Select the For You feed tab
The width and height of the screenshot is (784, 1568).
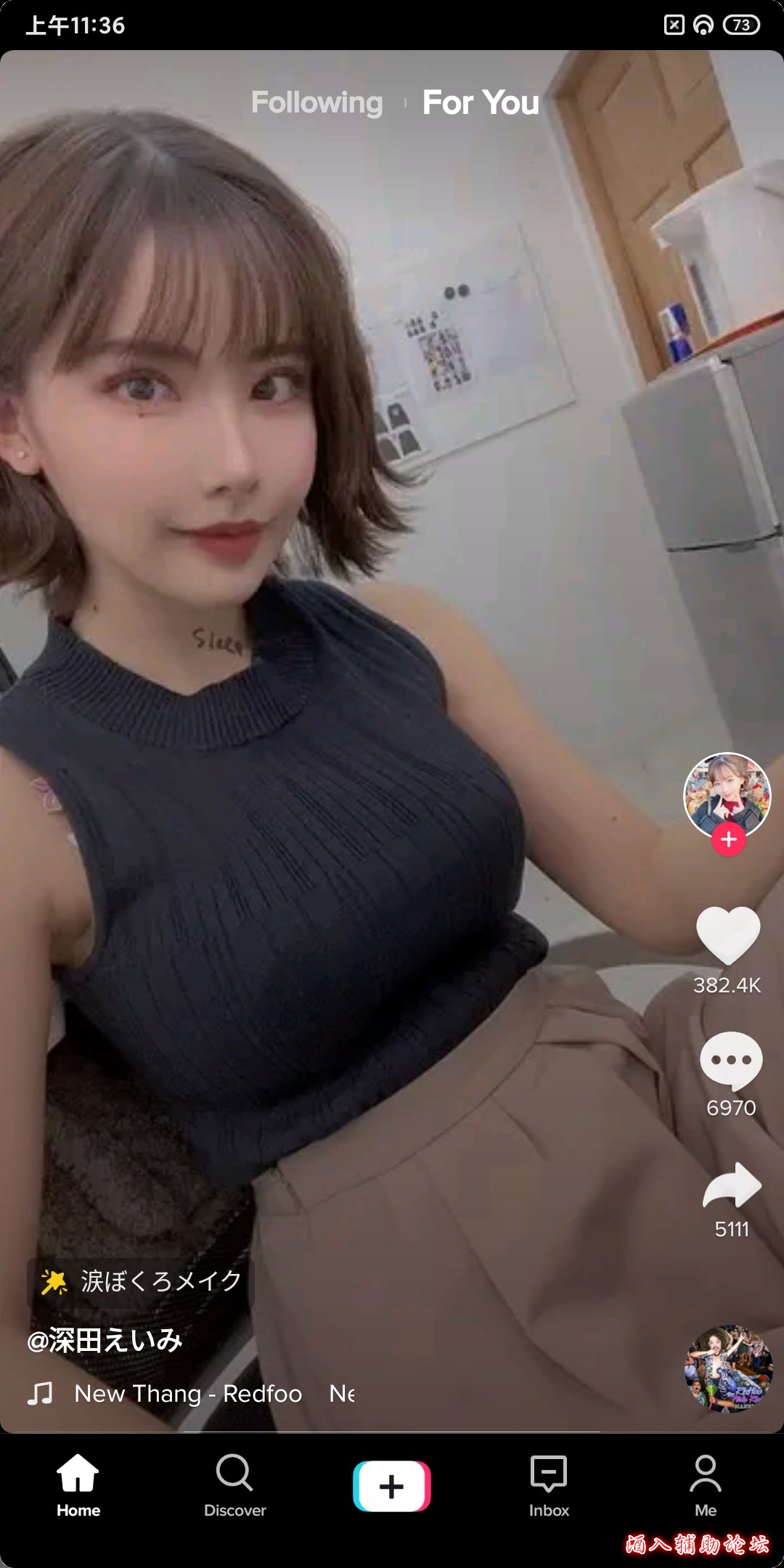point(481,102)
